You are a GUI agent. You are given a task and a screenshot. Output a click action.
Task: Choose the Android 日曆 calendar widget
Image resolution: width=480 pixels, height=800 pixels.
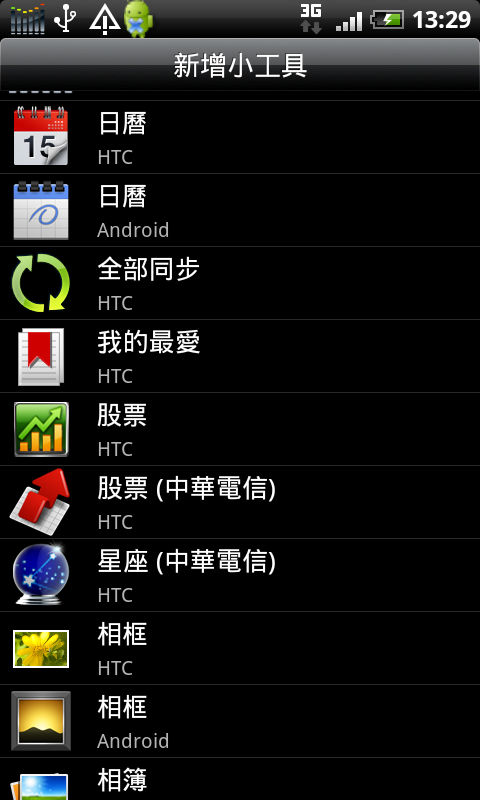[x=240, y=210]
